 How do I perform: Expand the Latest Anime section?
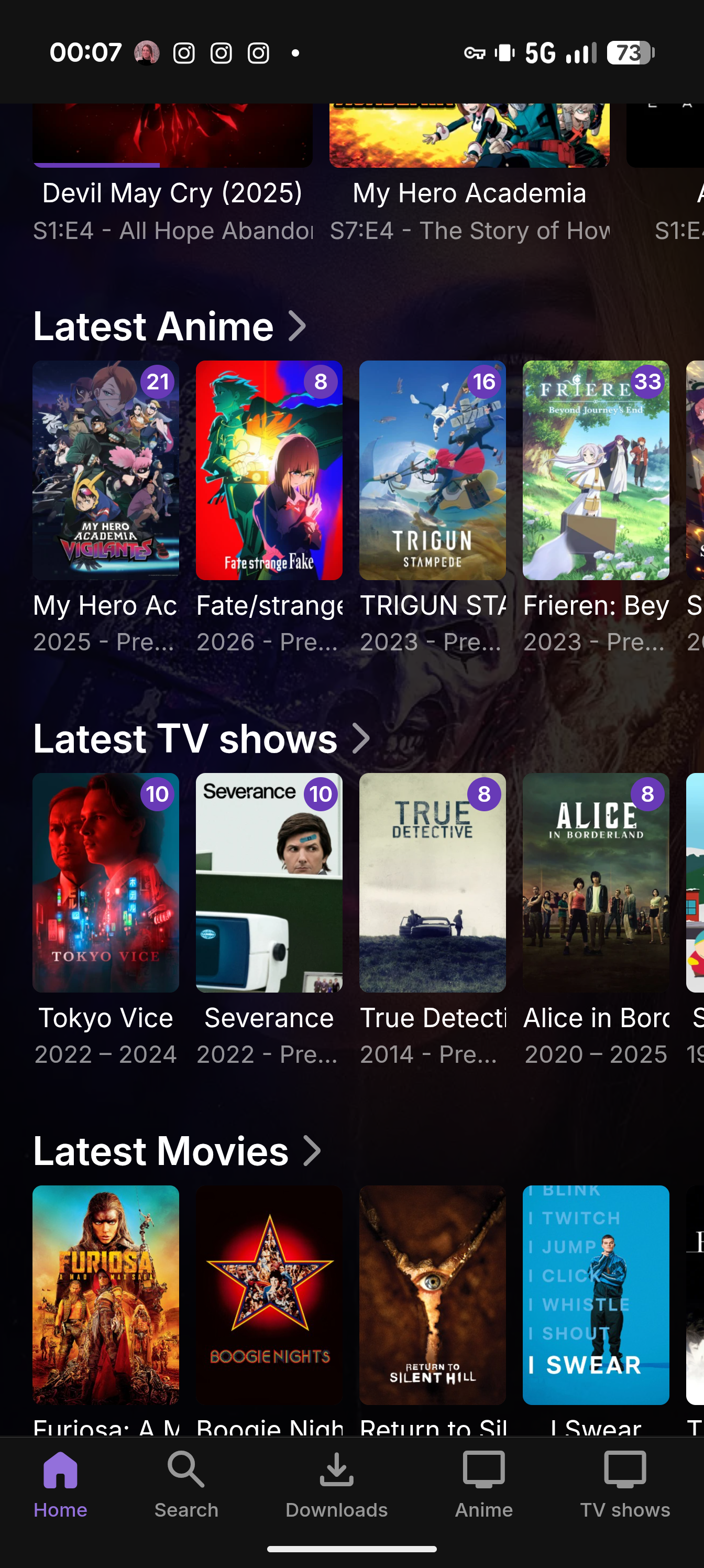pos(296,326)
